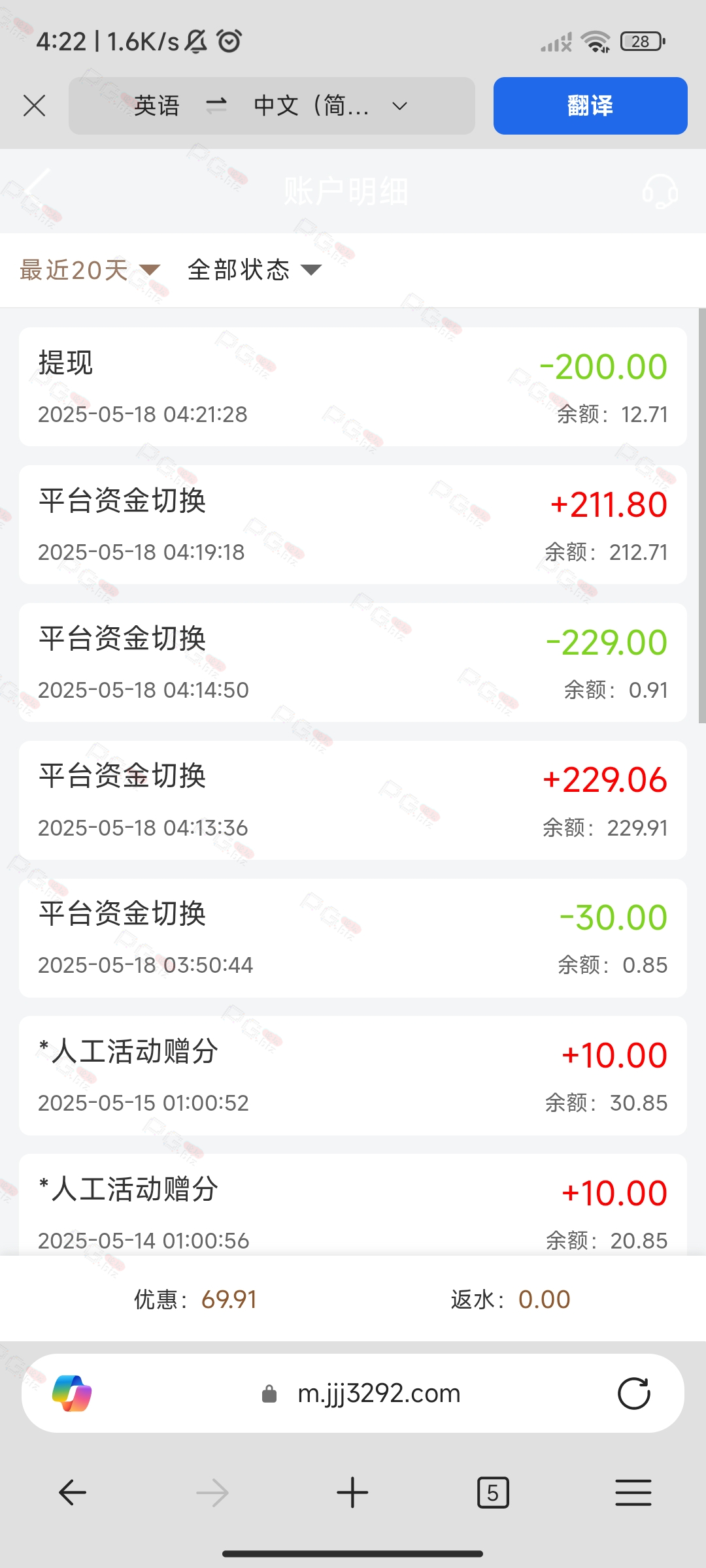Image resolution: width=706 pixels, height=1568 pixels.
Task: Open the translation language selector dropdown
Action: point(272,106)
